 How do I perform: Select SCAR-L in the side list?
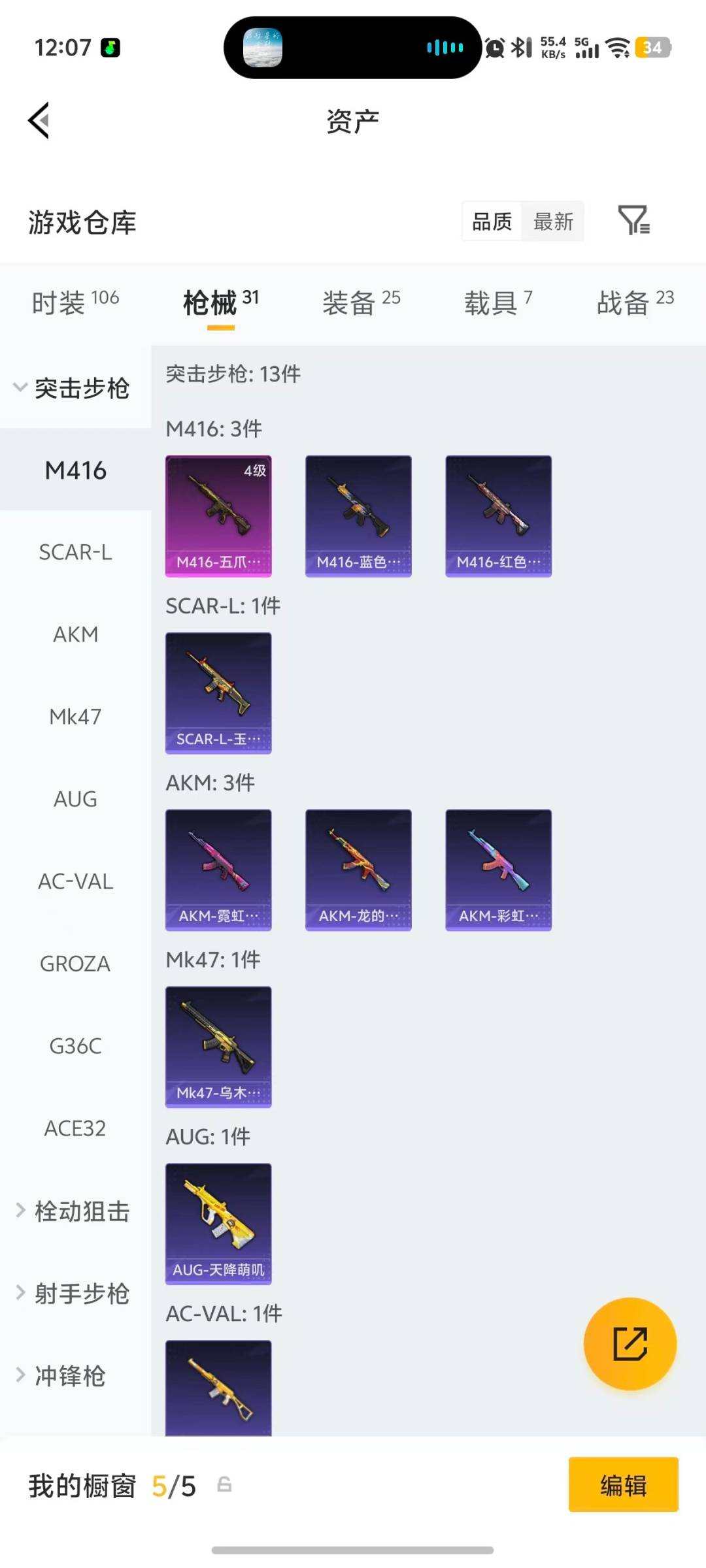[75, 552]
